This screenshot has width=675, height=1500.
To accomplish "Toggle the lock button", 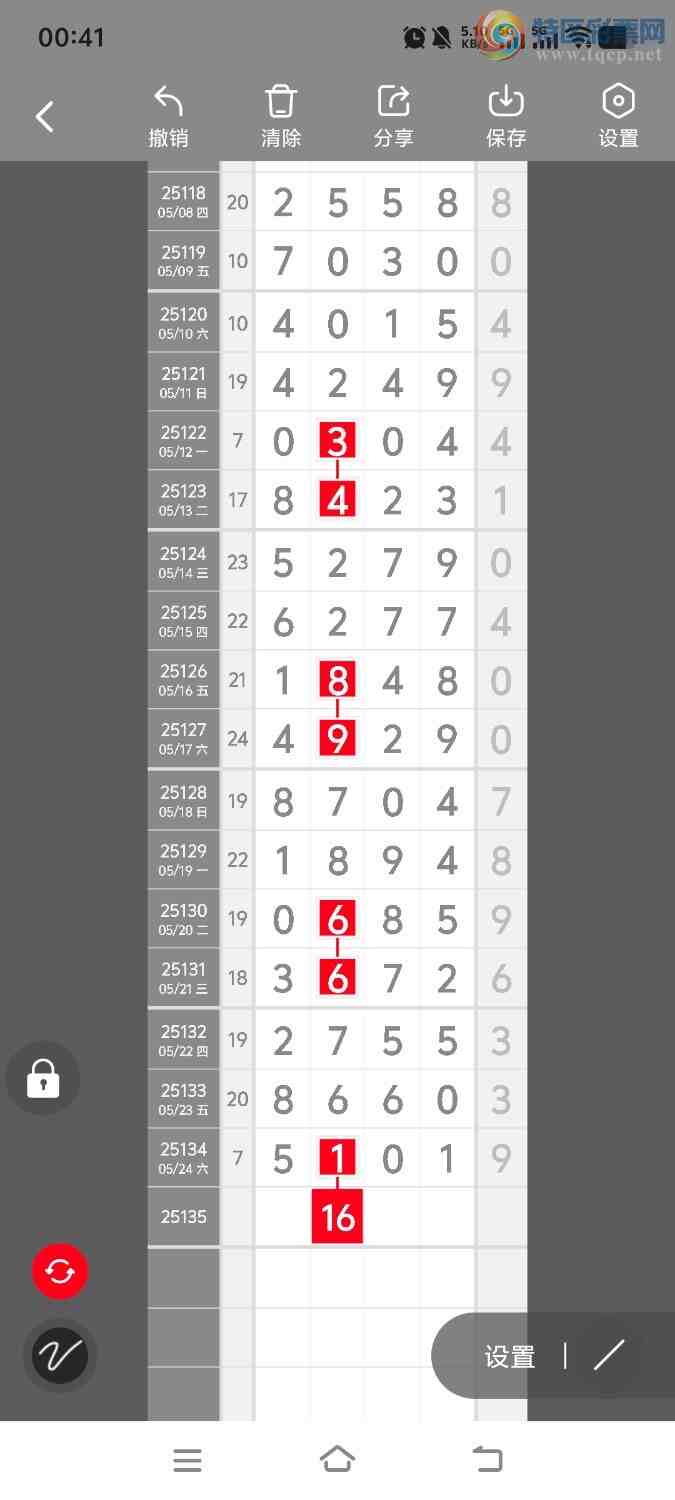I will [x=43, y=1079].
